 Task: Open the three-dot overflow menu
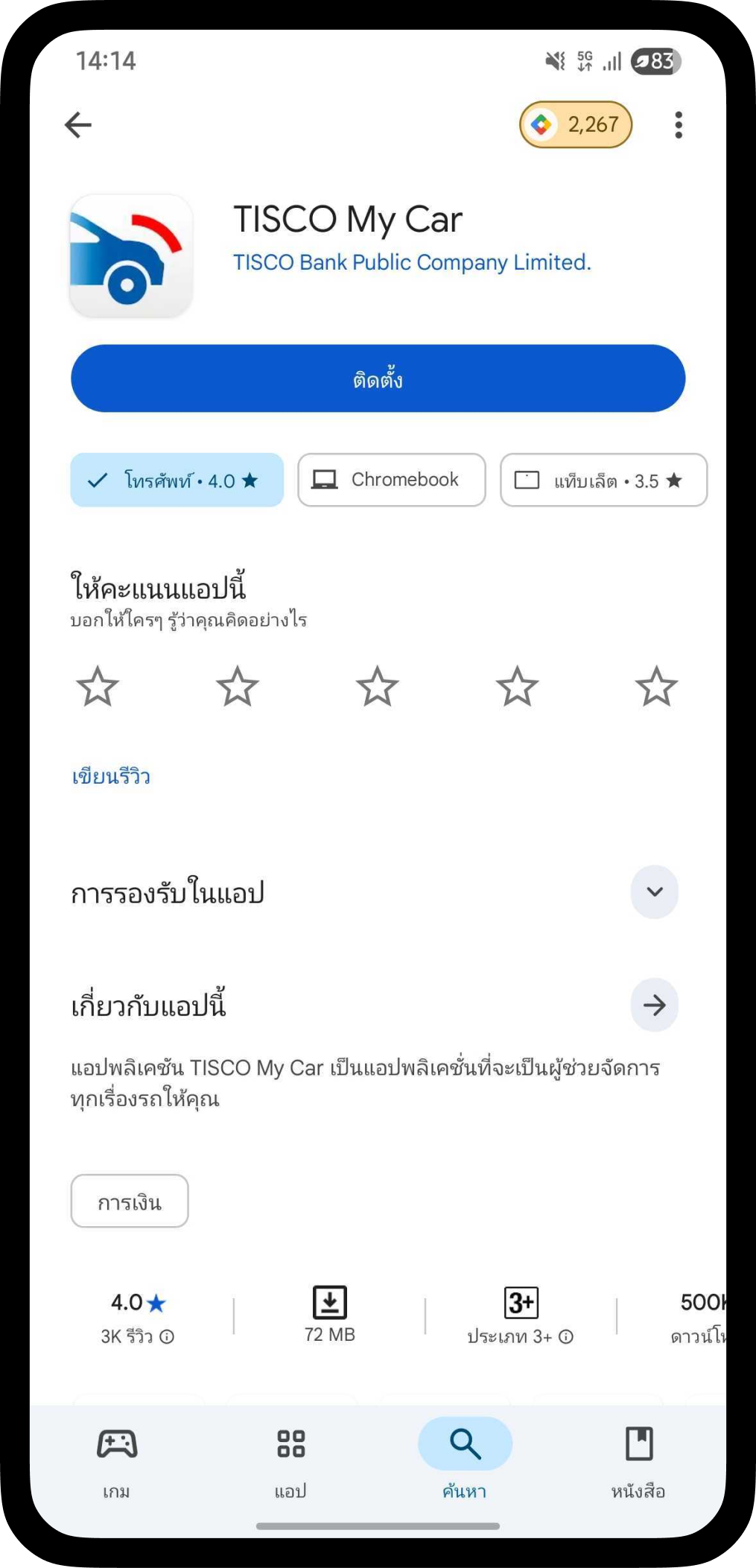pos(678,124)
